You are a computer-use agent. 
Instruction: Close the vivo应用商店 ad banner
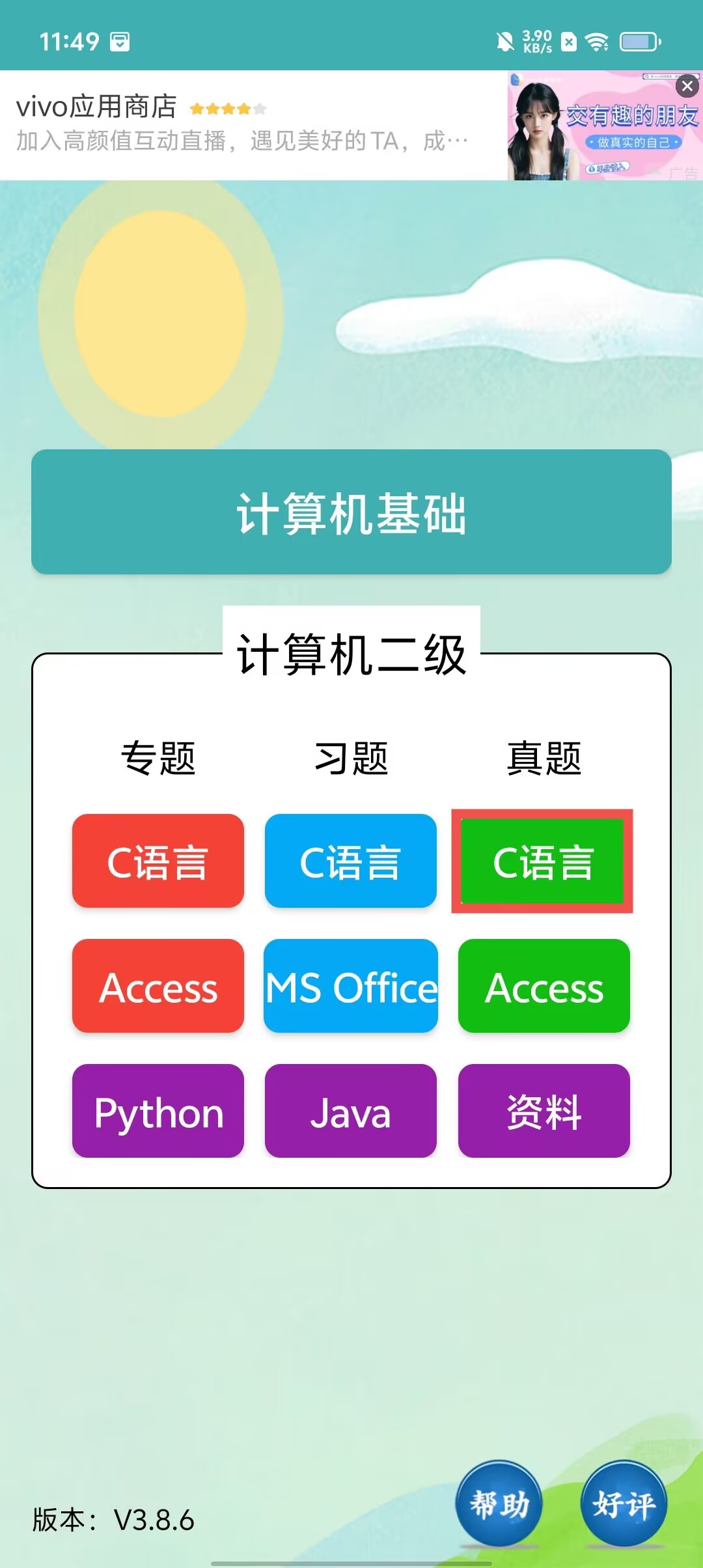[x=687, y=86]
